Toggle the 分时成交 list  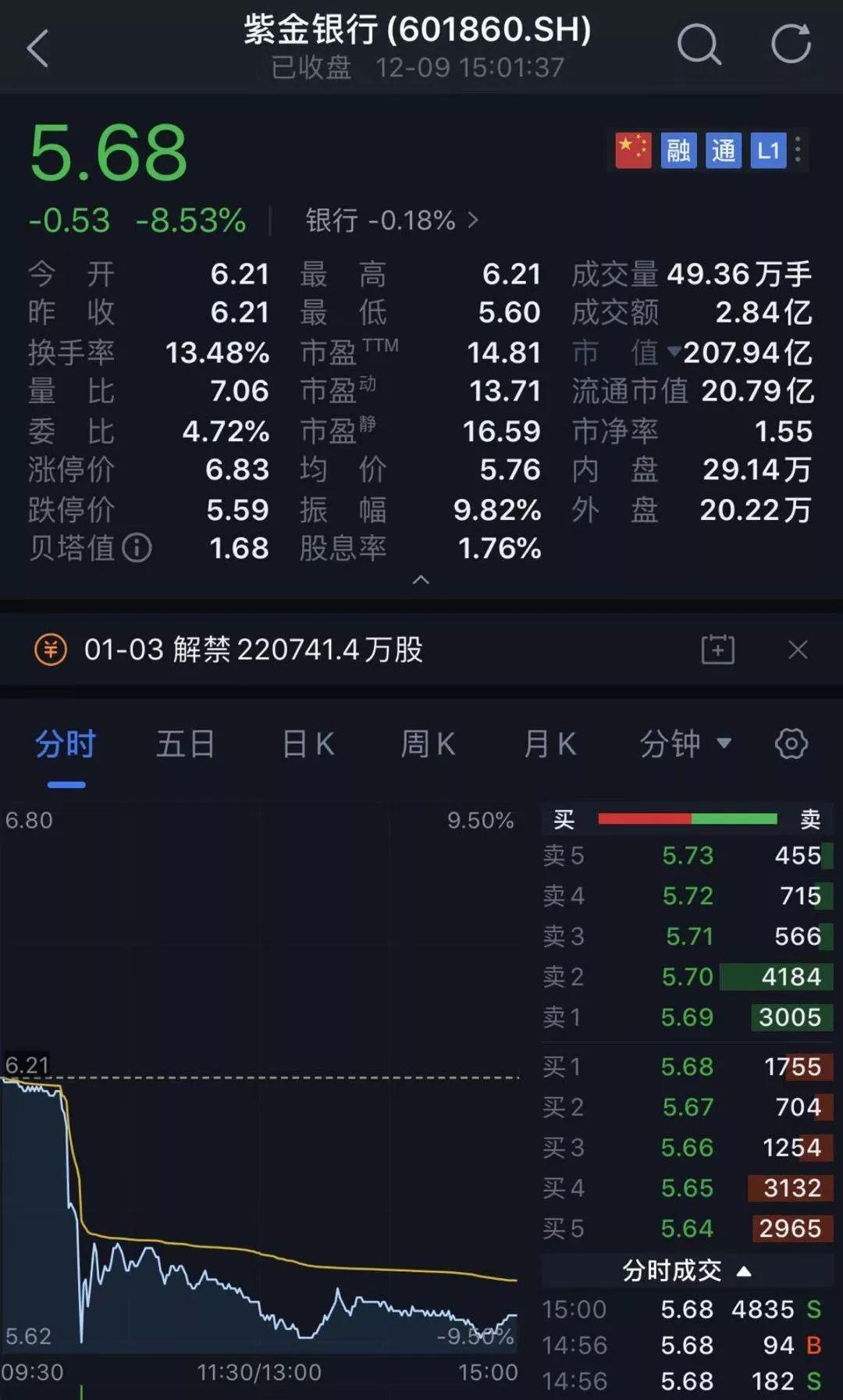pos(685,1271)
